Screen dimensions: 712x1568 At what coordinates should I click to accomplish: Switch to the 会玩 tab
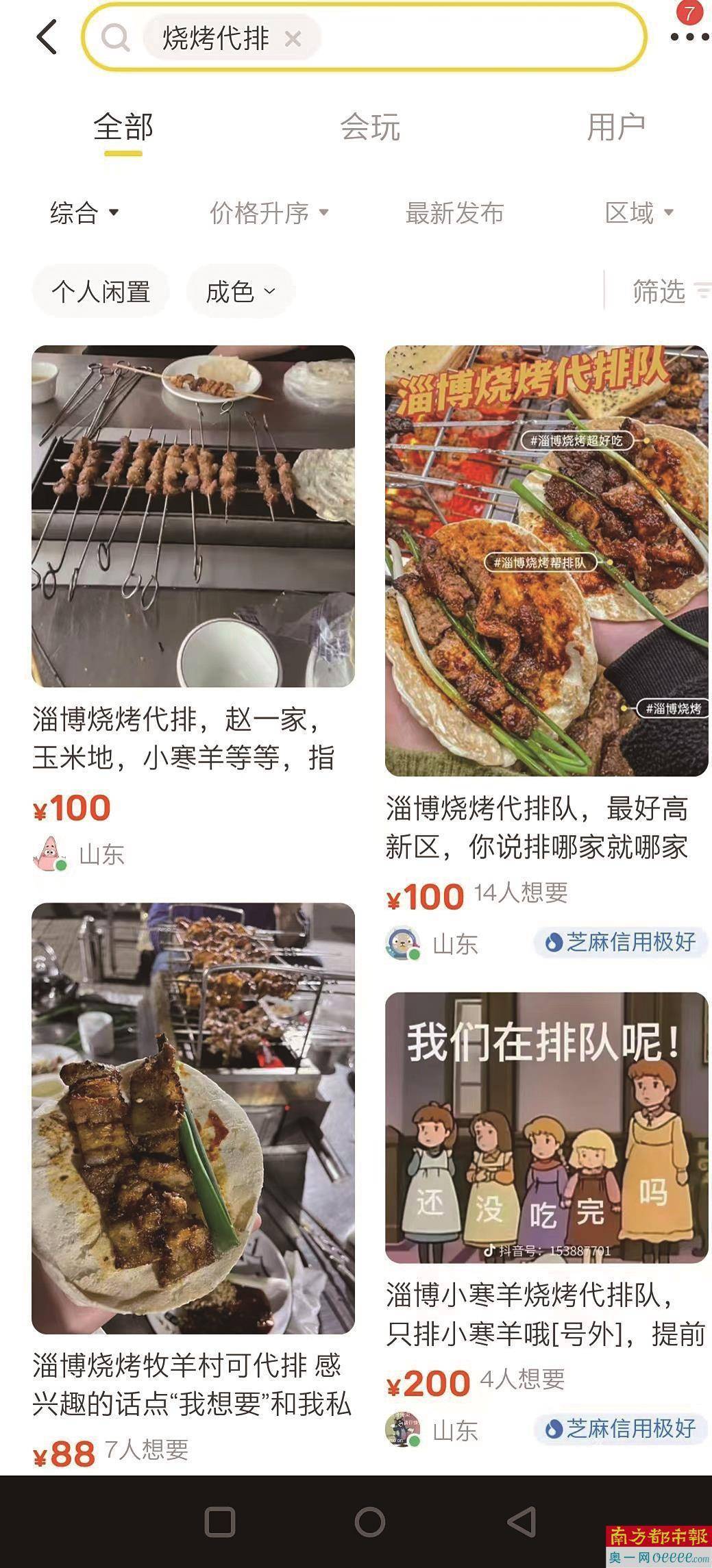coord(370,128)
